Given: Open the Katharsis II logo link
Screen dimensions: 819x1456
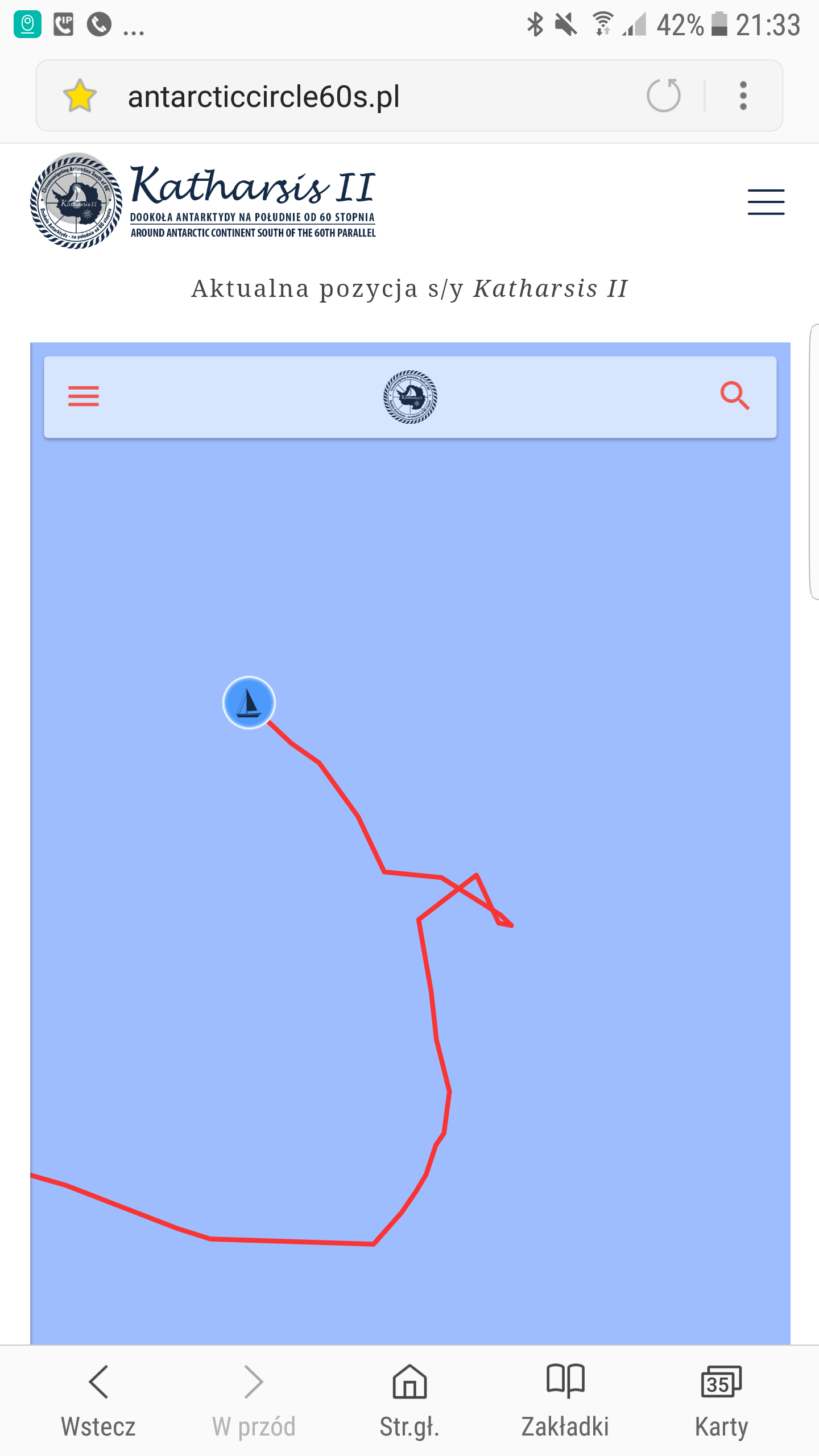Looking at the screenshot, I should [x=203, y=201].
